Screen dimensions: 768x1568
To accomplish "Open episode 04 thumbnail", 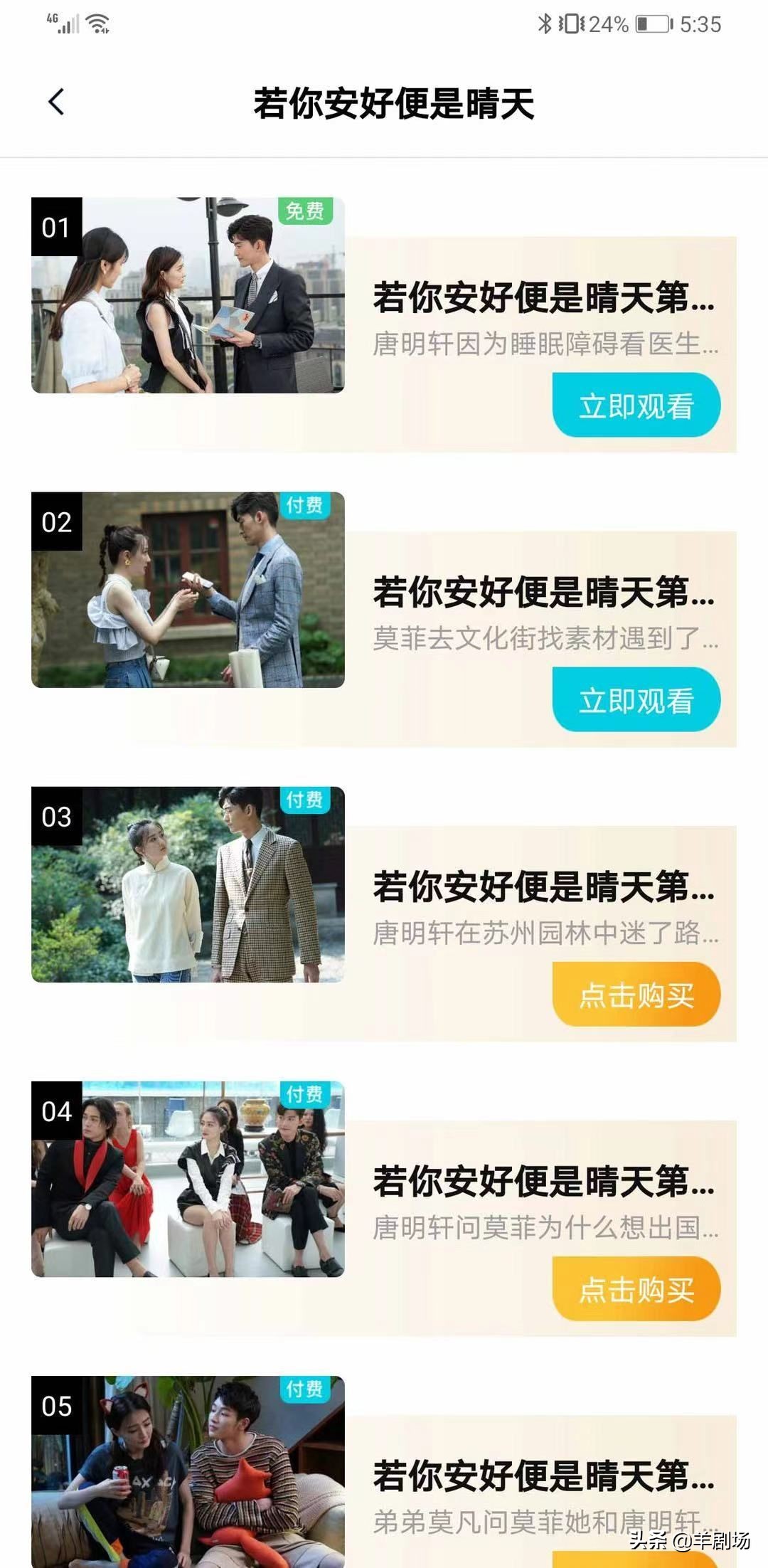I will click(188, 1179).
